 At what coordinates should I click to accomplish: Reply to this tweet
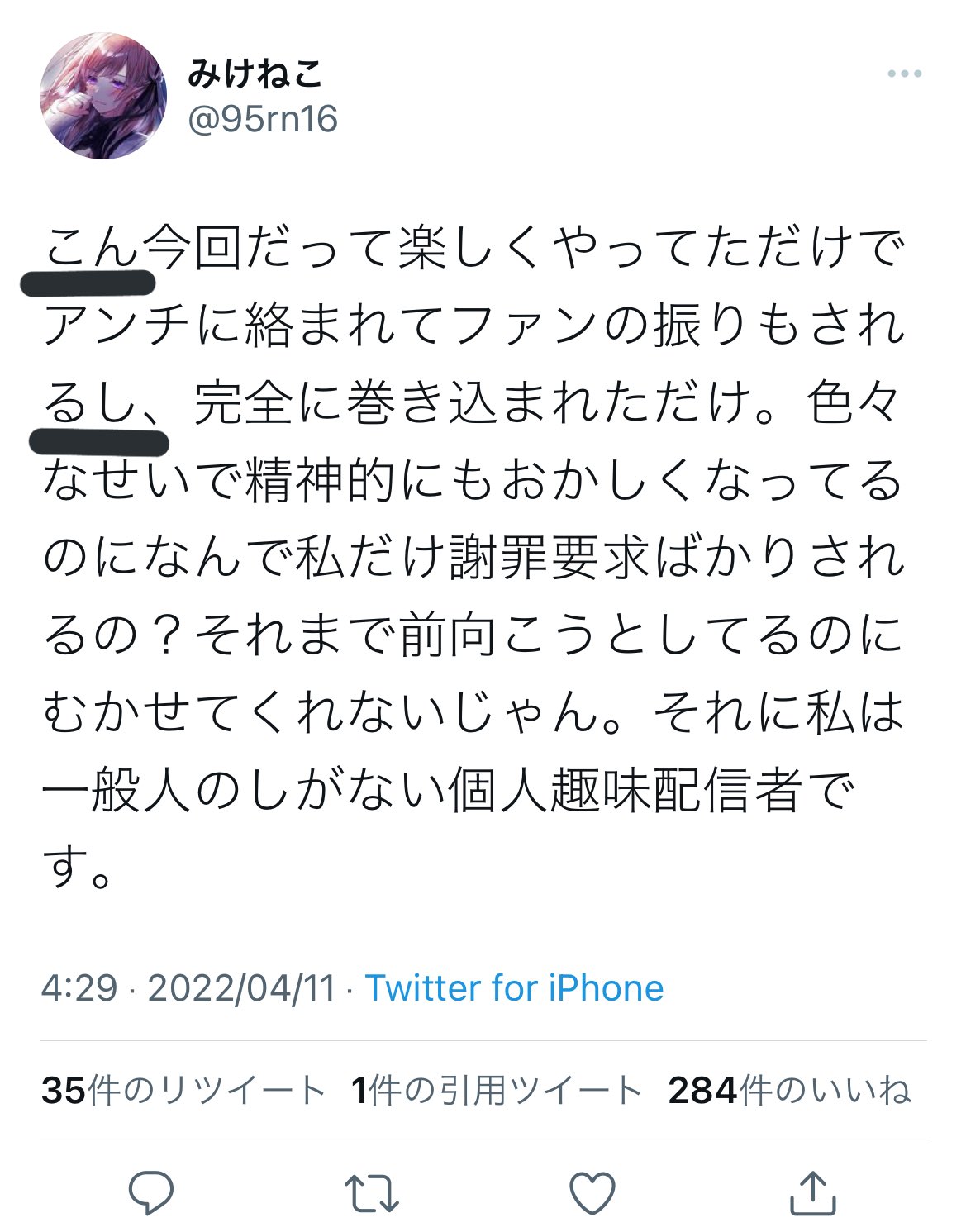[x=151, y=1193]
